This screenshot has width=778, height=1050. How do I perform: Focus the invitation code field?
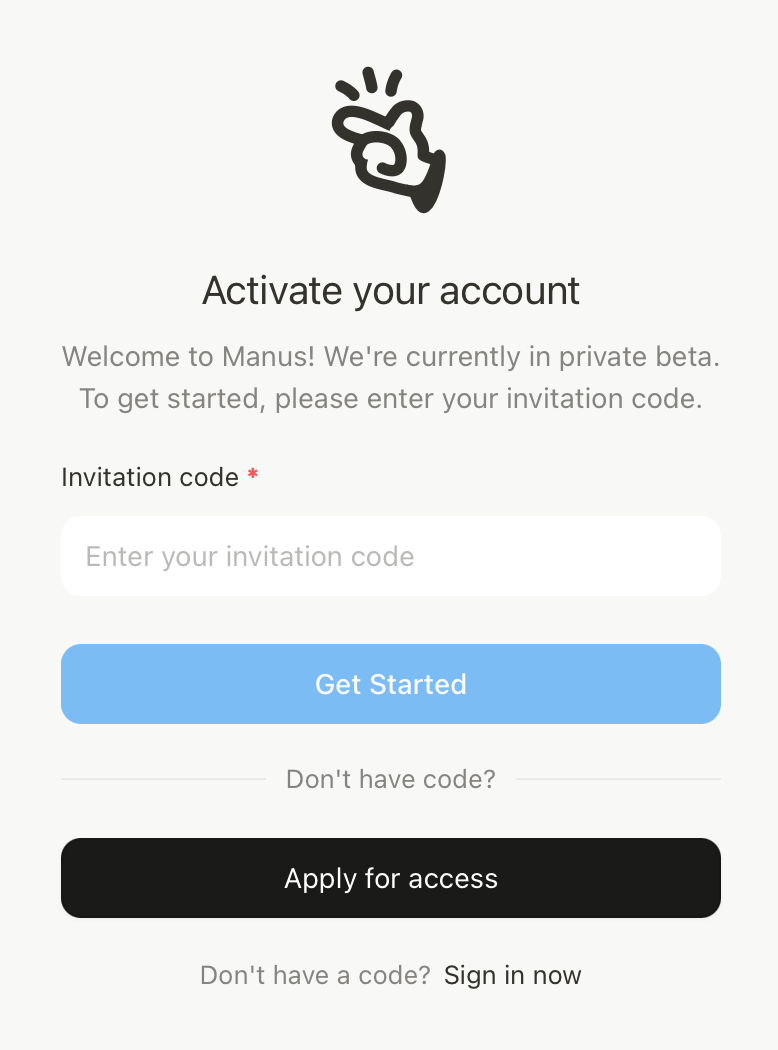(390, 556)
